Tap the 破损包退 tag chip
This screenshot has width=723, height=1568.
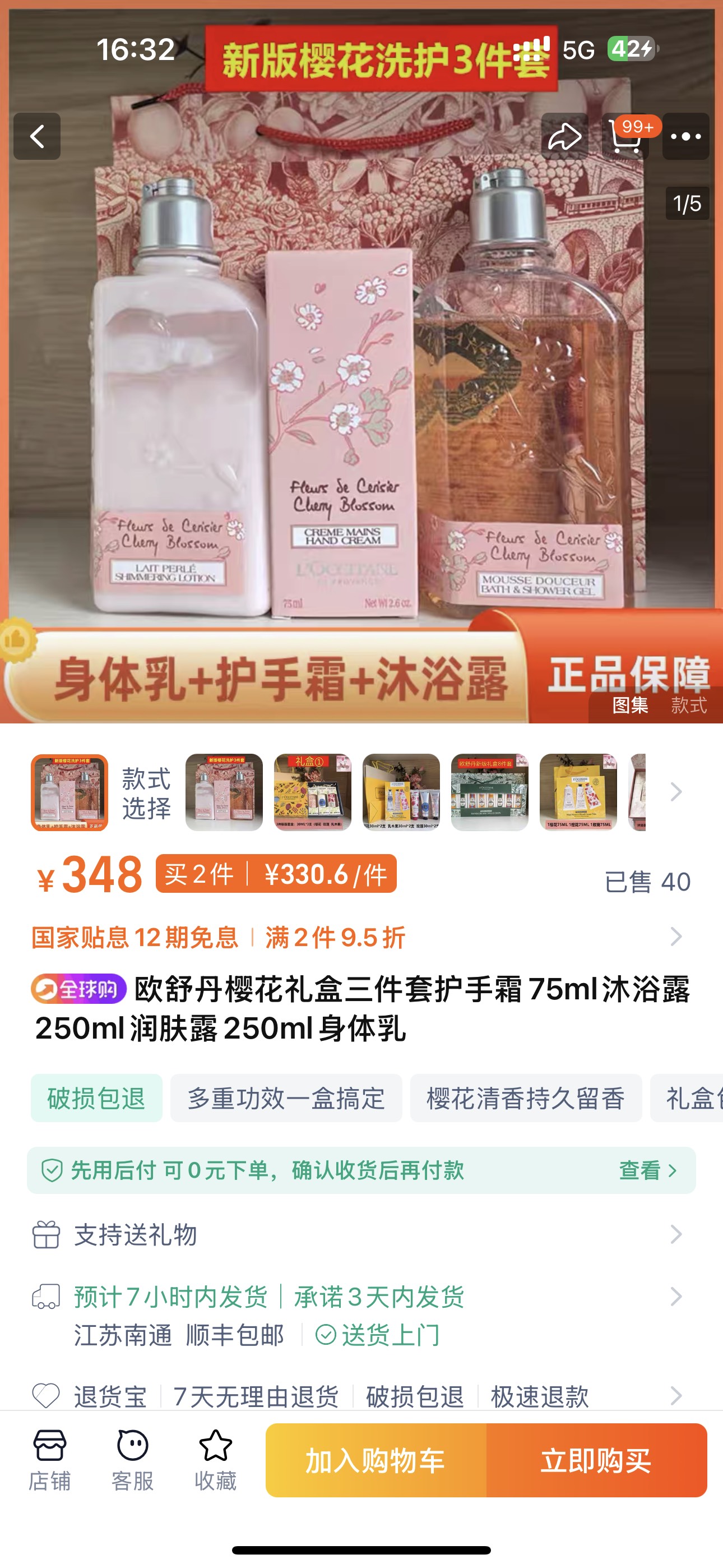(x=96, y=1099)
